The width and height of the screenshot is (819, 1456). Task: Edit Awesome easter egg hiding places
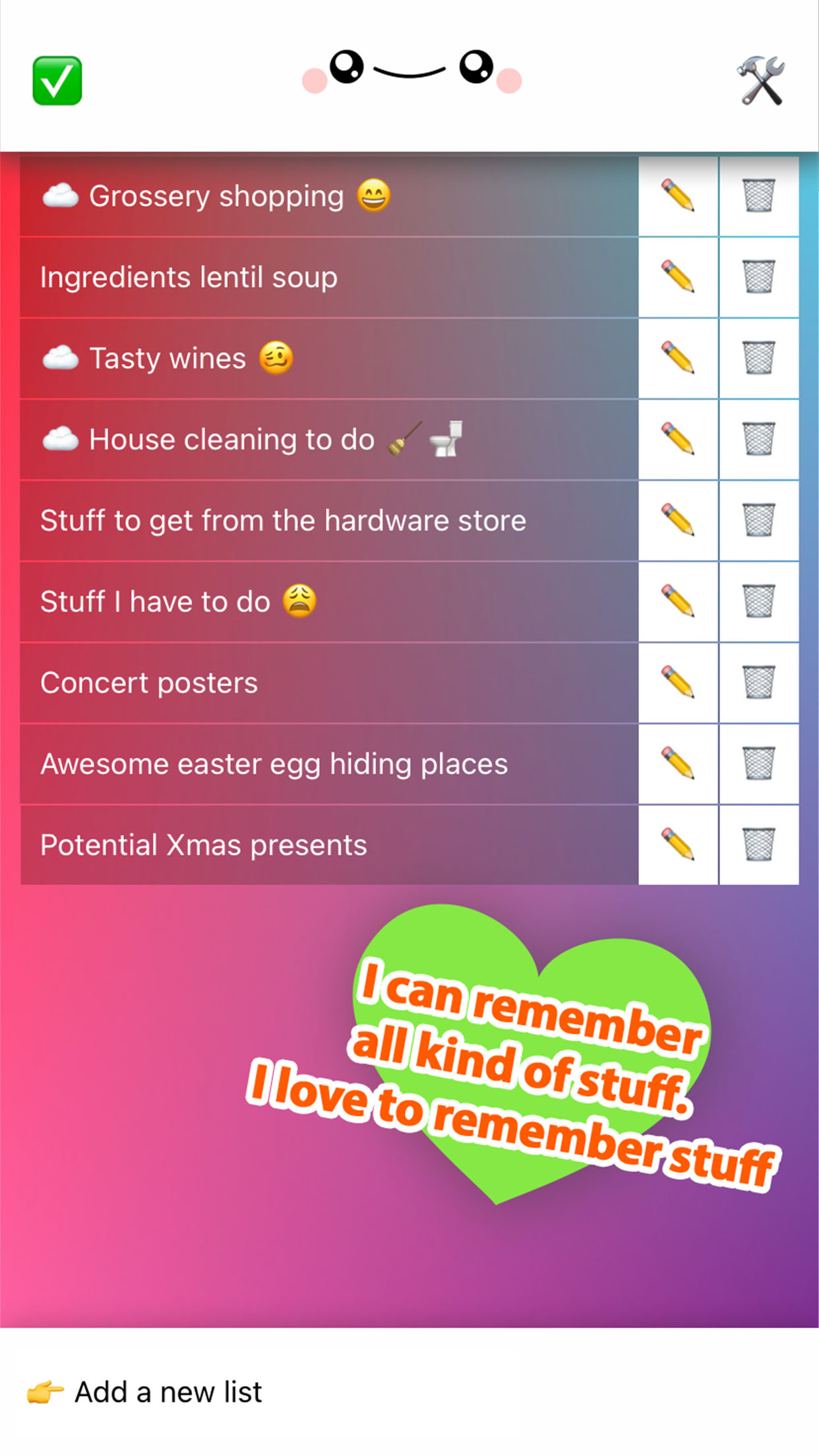678,764
